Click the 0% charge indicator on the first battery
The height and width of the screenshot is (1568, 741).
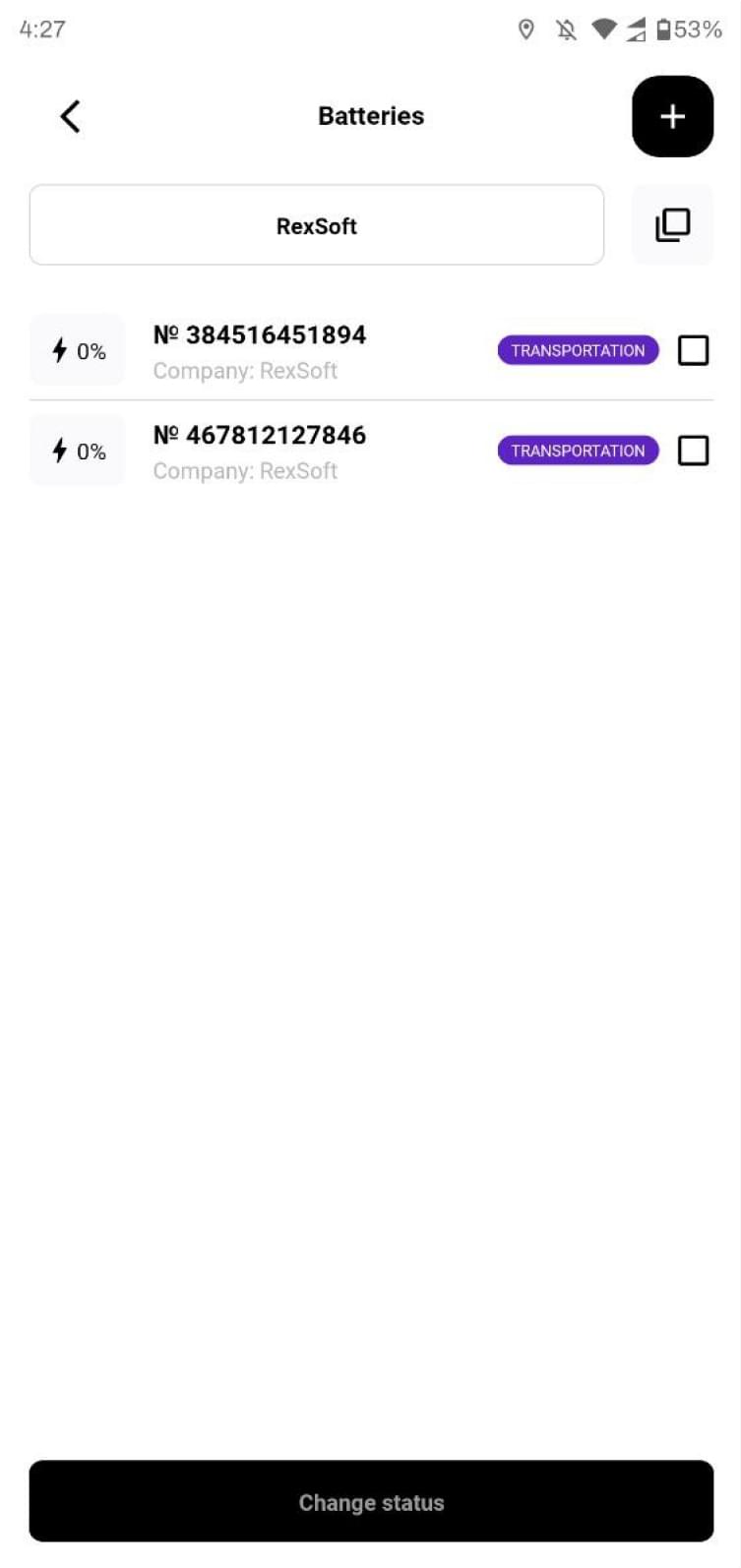click(x=92, y=350)
